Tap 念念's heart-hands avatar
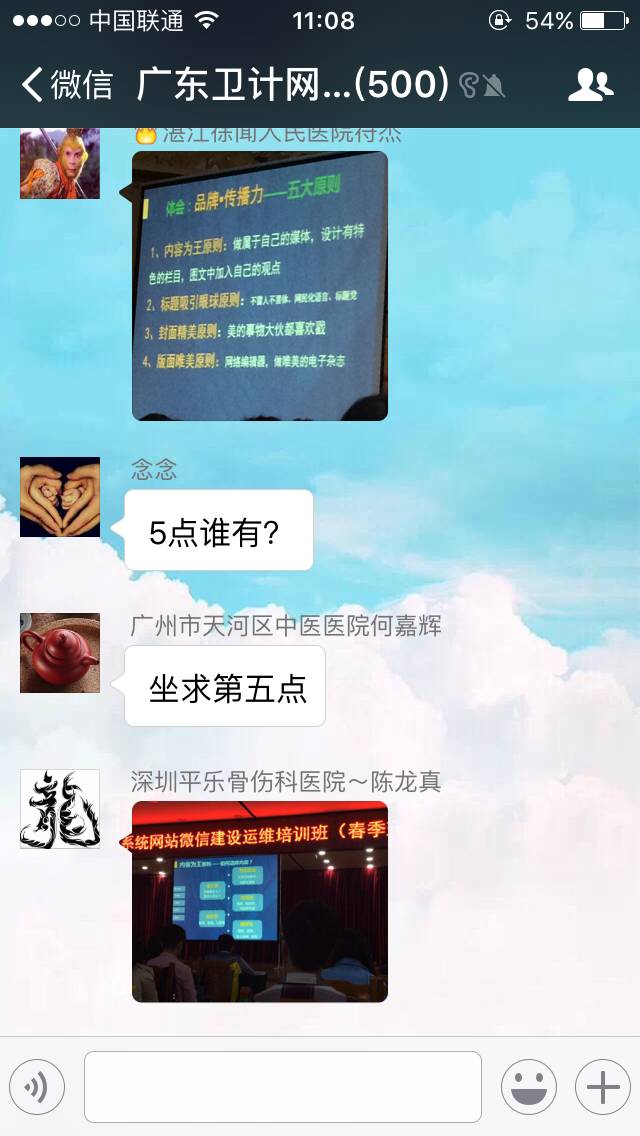The width and height of the screenshot is (640, 1136). pyautogui.click(x=60, y=497)
